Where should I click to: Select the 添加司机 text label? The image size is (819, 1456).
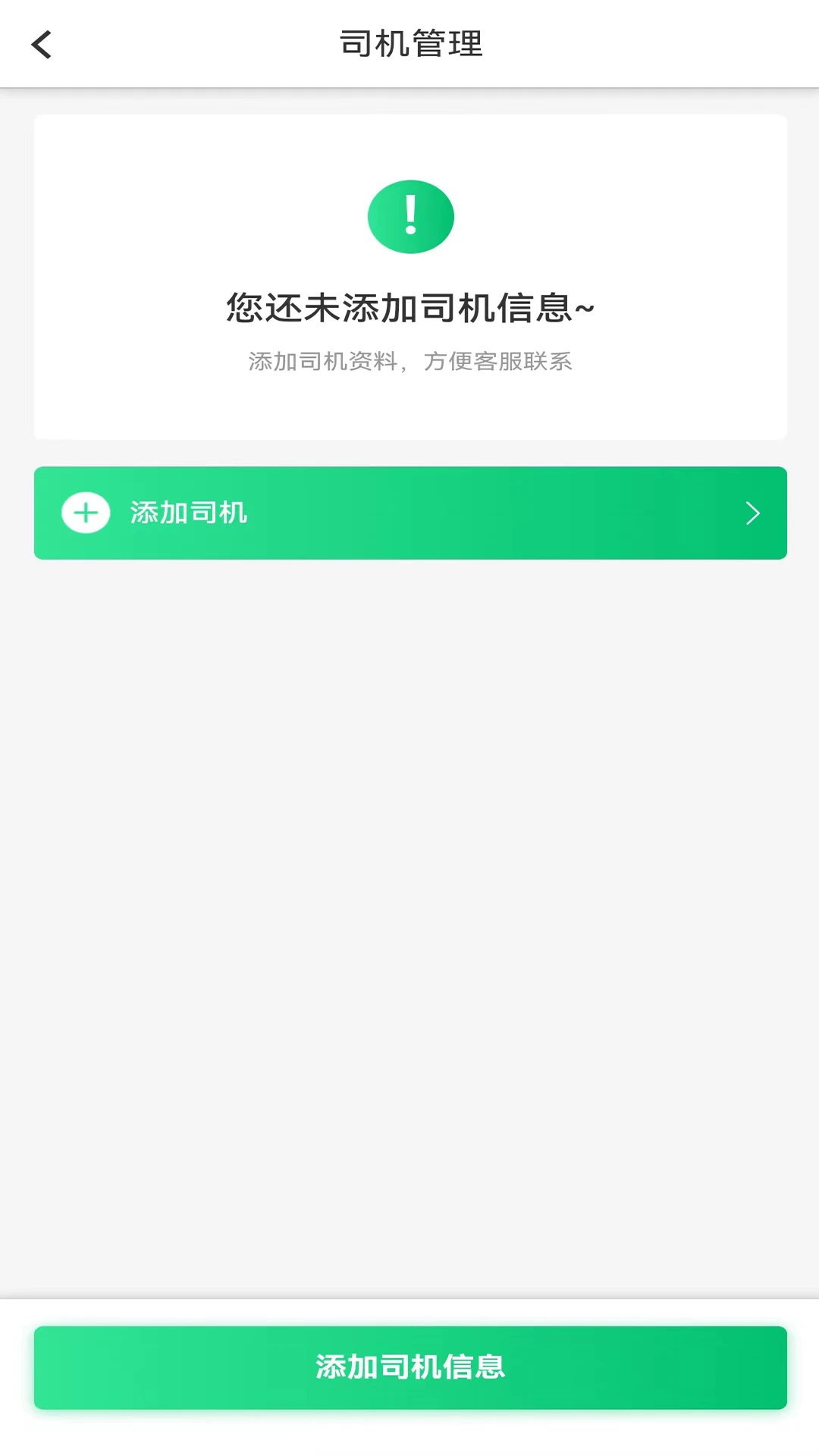click(x=189, y=513)
